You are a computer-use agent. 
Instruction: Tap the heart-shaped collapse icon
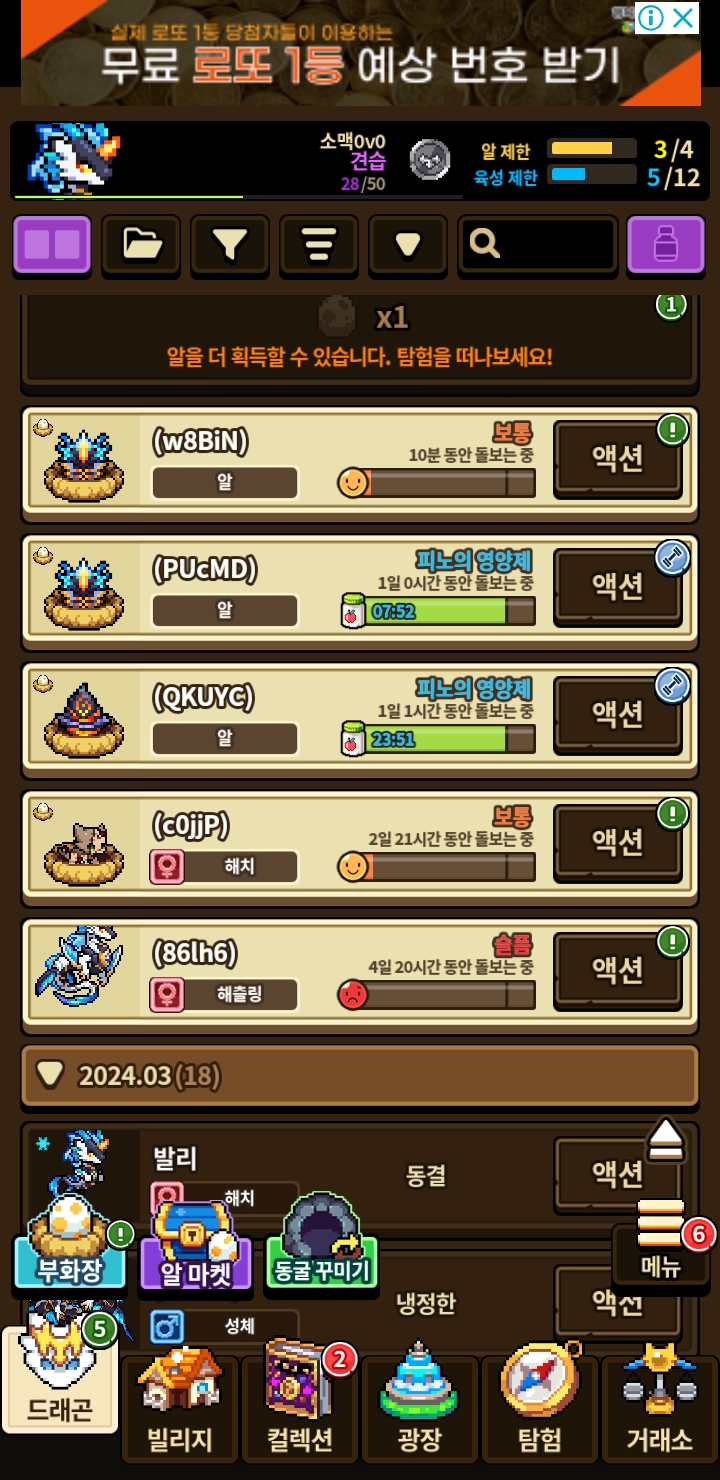pyautogui.click(x=407, y=244)
